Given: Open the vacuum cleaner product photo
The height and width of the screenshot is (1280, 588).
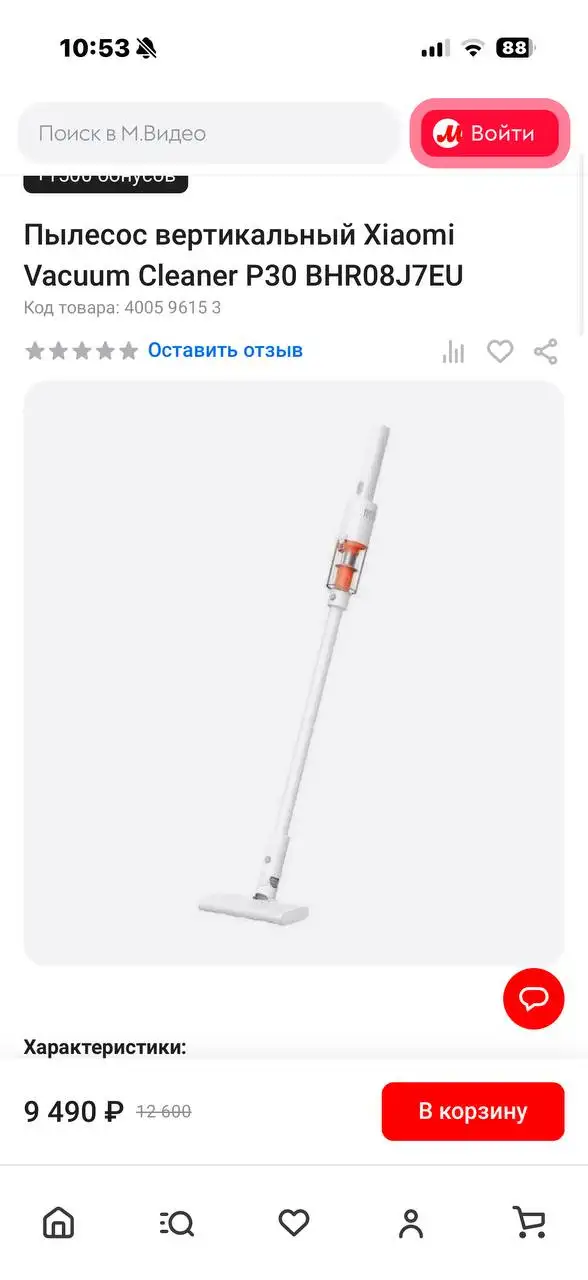Looking at the screenshot, I should tap(294, 673).
